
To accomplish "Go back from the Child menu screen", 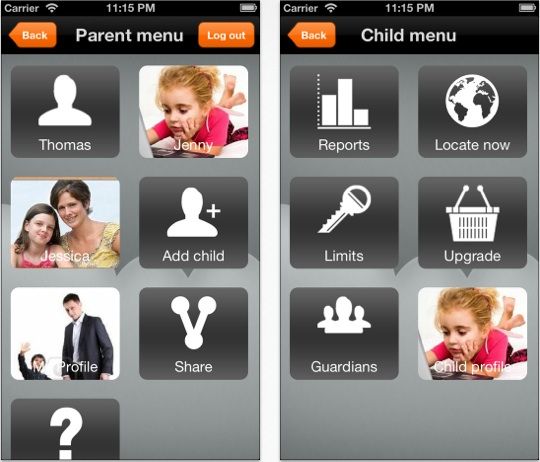I will tap(312, 35).
